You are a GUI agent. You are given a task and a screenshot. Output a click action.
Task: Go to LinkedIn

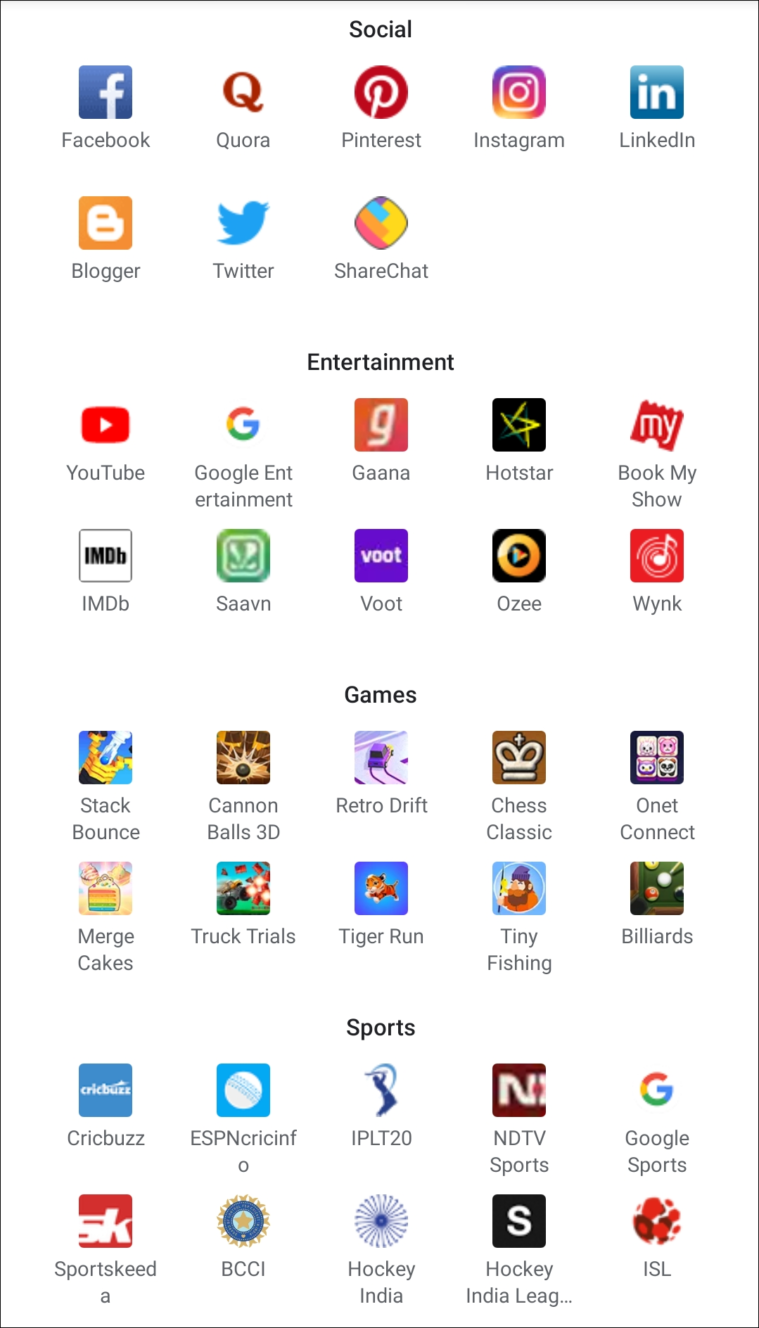click(x=657, y=93)
